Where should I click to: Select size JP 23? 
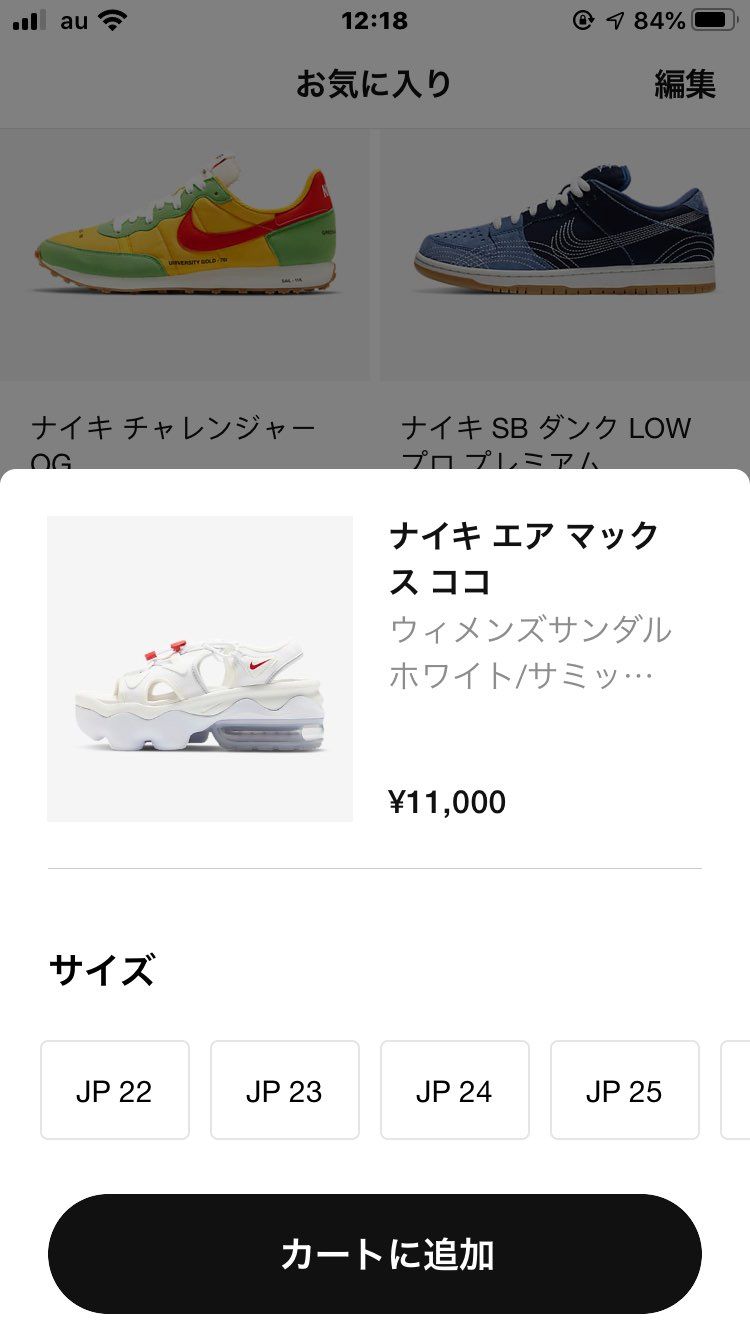point(284,1090)
